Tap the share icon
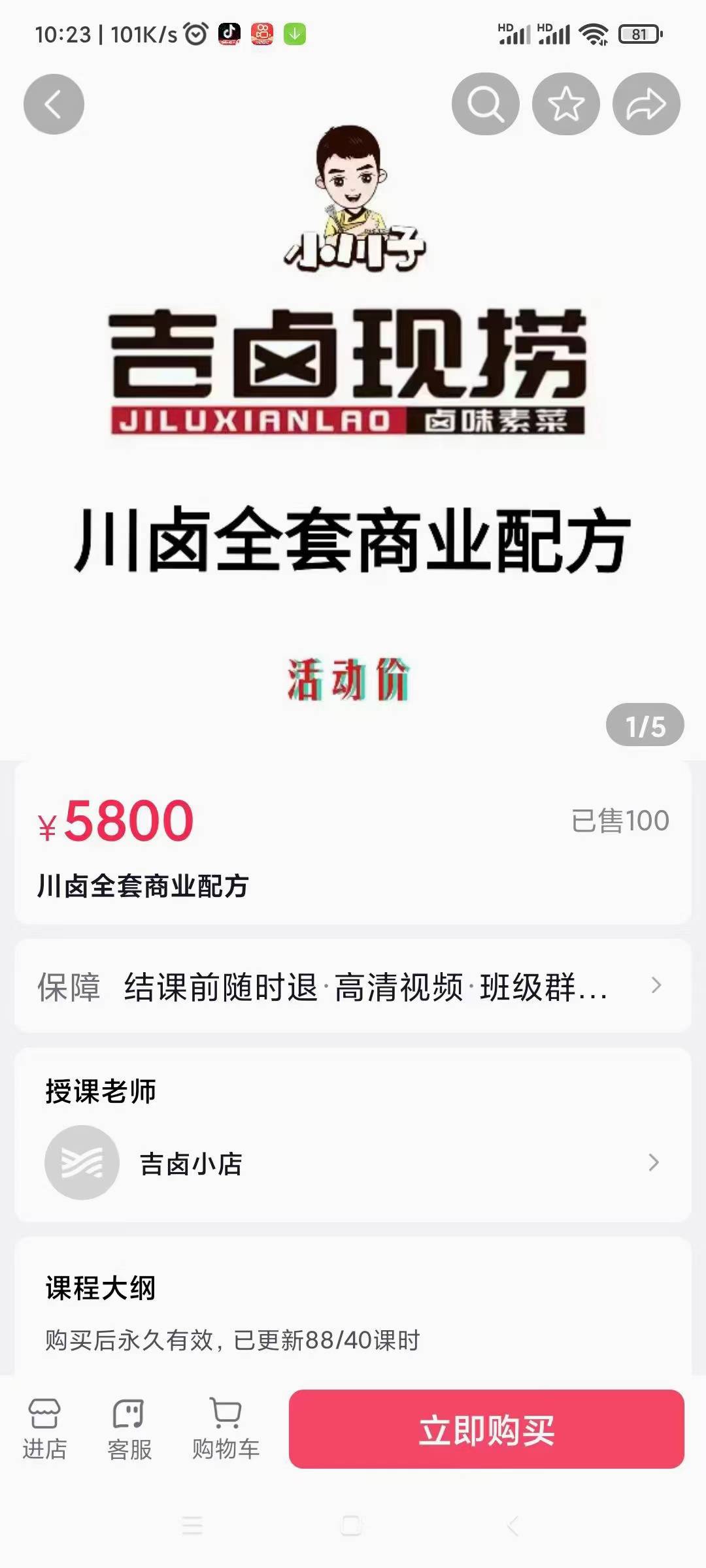The width and height of the screenshot is (706, 1568). coord(646,103)
